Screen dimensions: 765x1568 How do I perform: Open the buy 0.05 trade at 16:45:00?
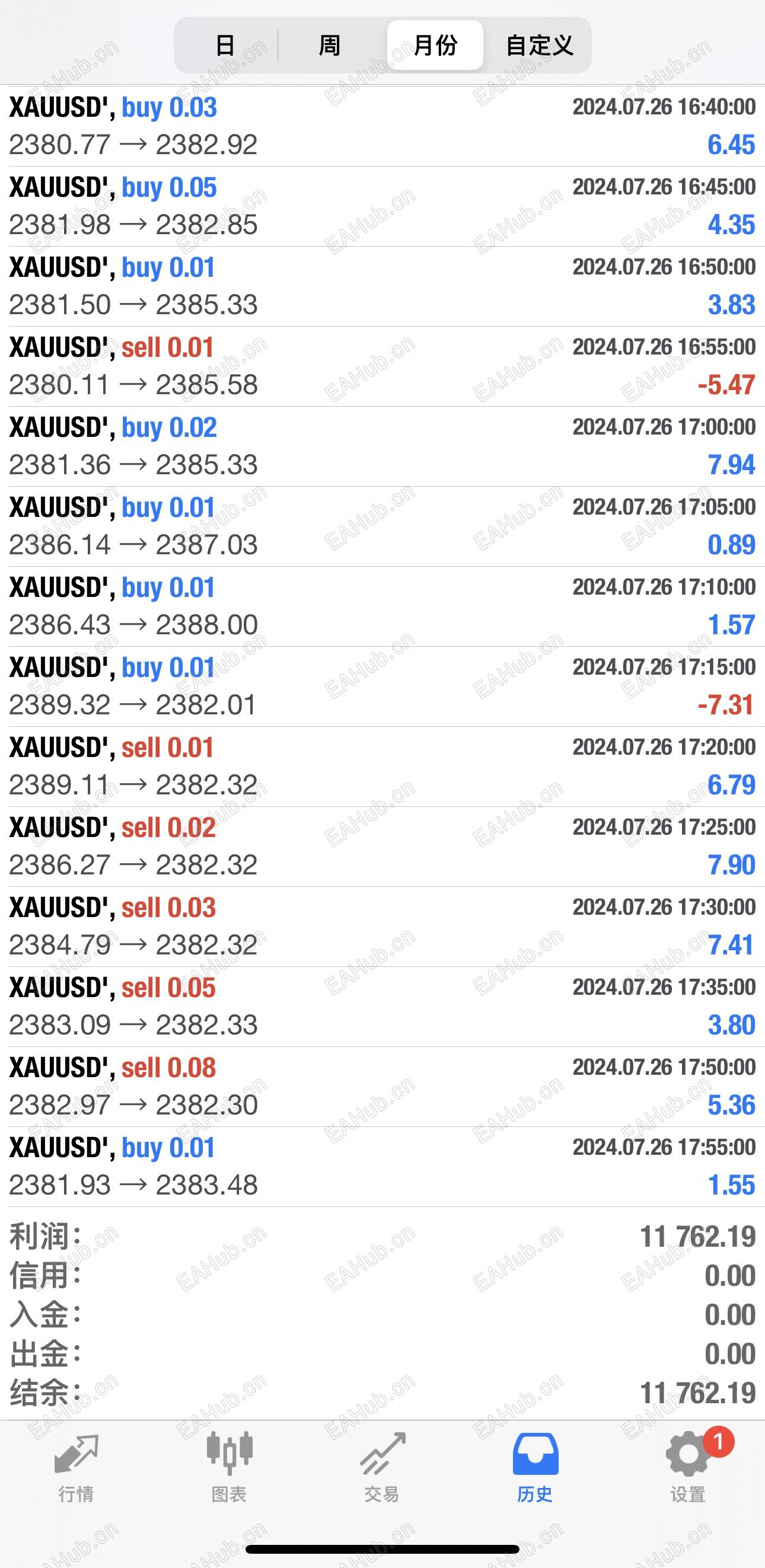tap(383, 206)
